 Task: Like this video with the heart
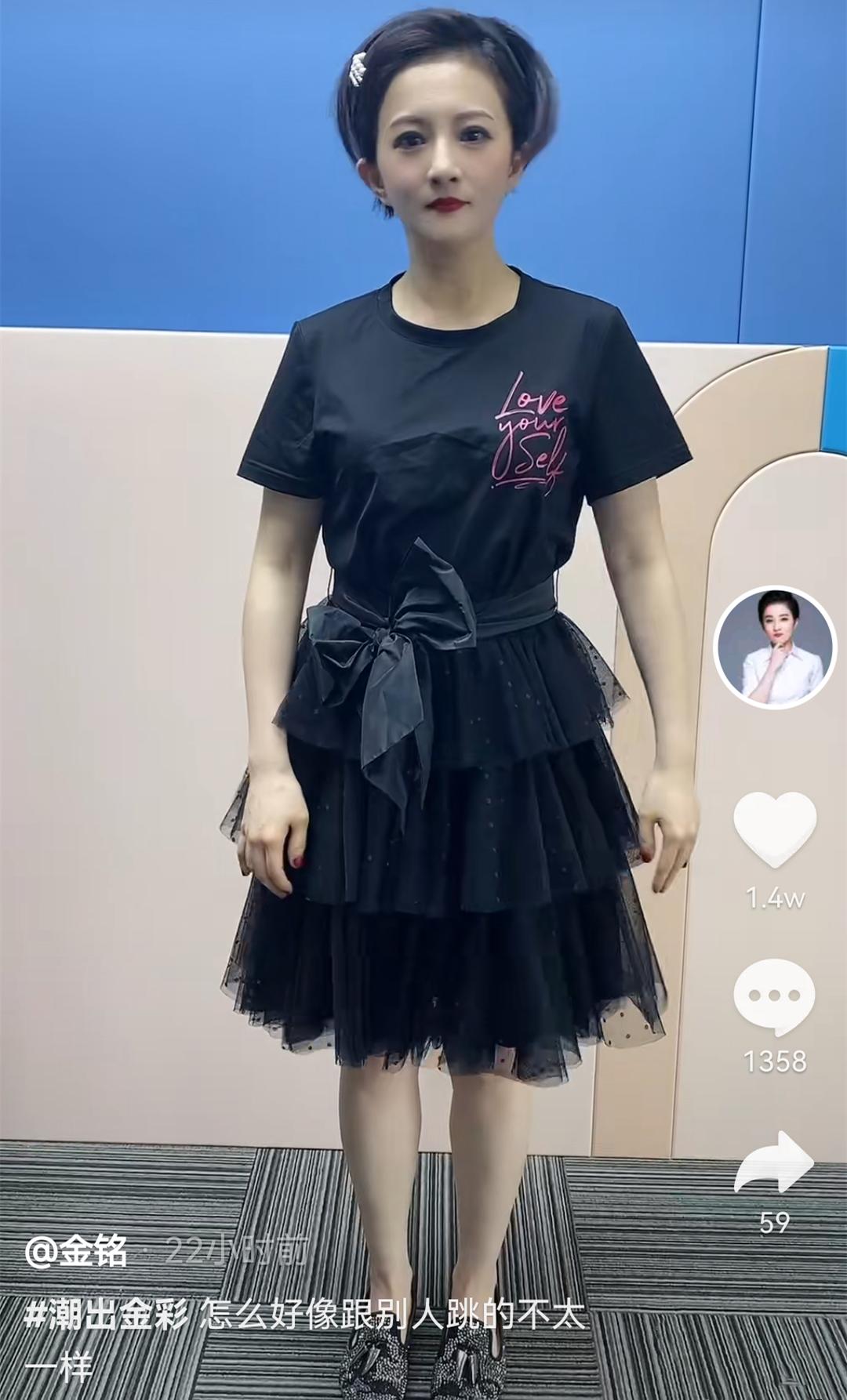[x=774, y=829]
